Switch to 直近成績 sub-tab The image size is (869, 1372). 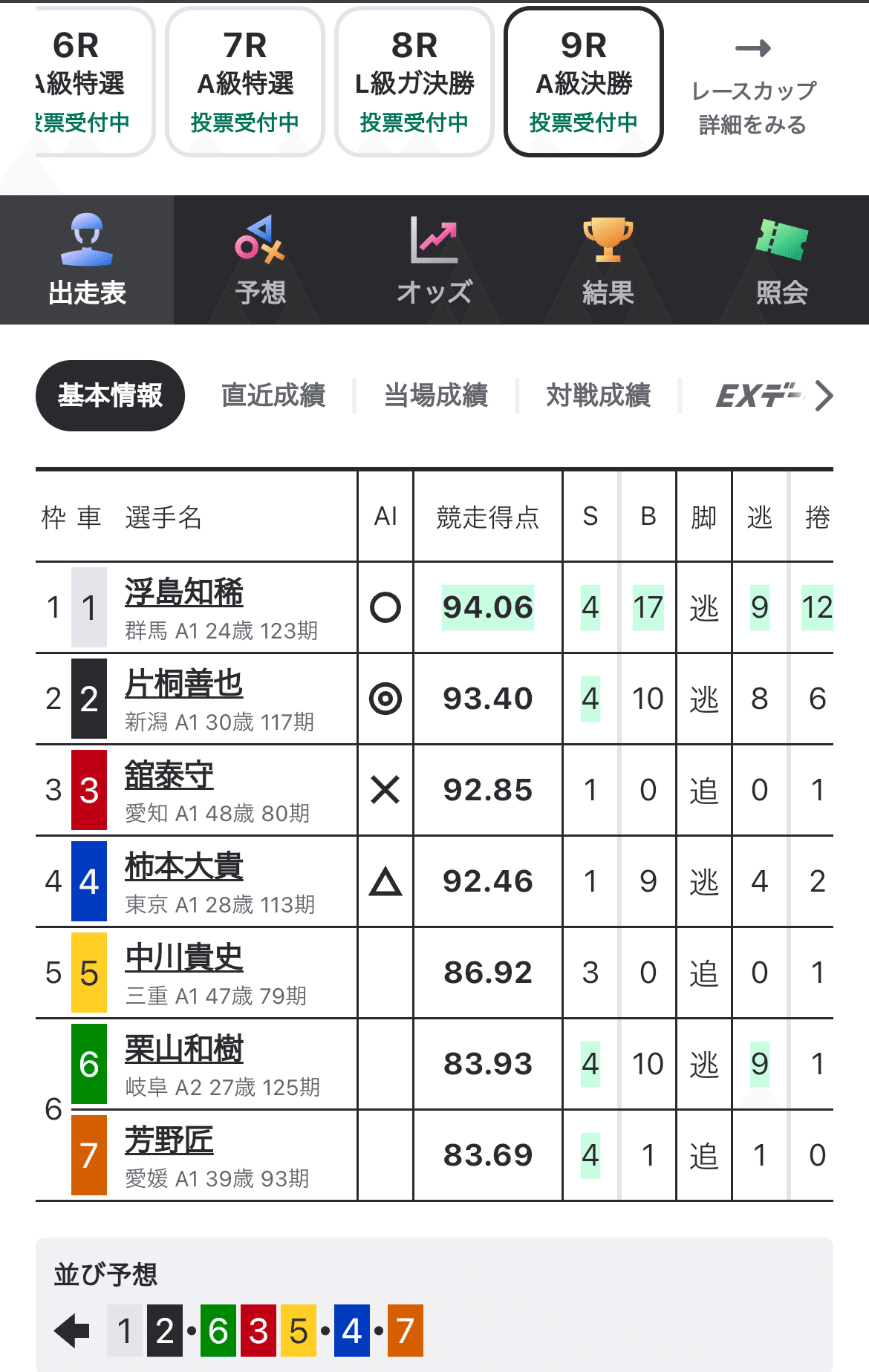pos(273,396)
